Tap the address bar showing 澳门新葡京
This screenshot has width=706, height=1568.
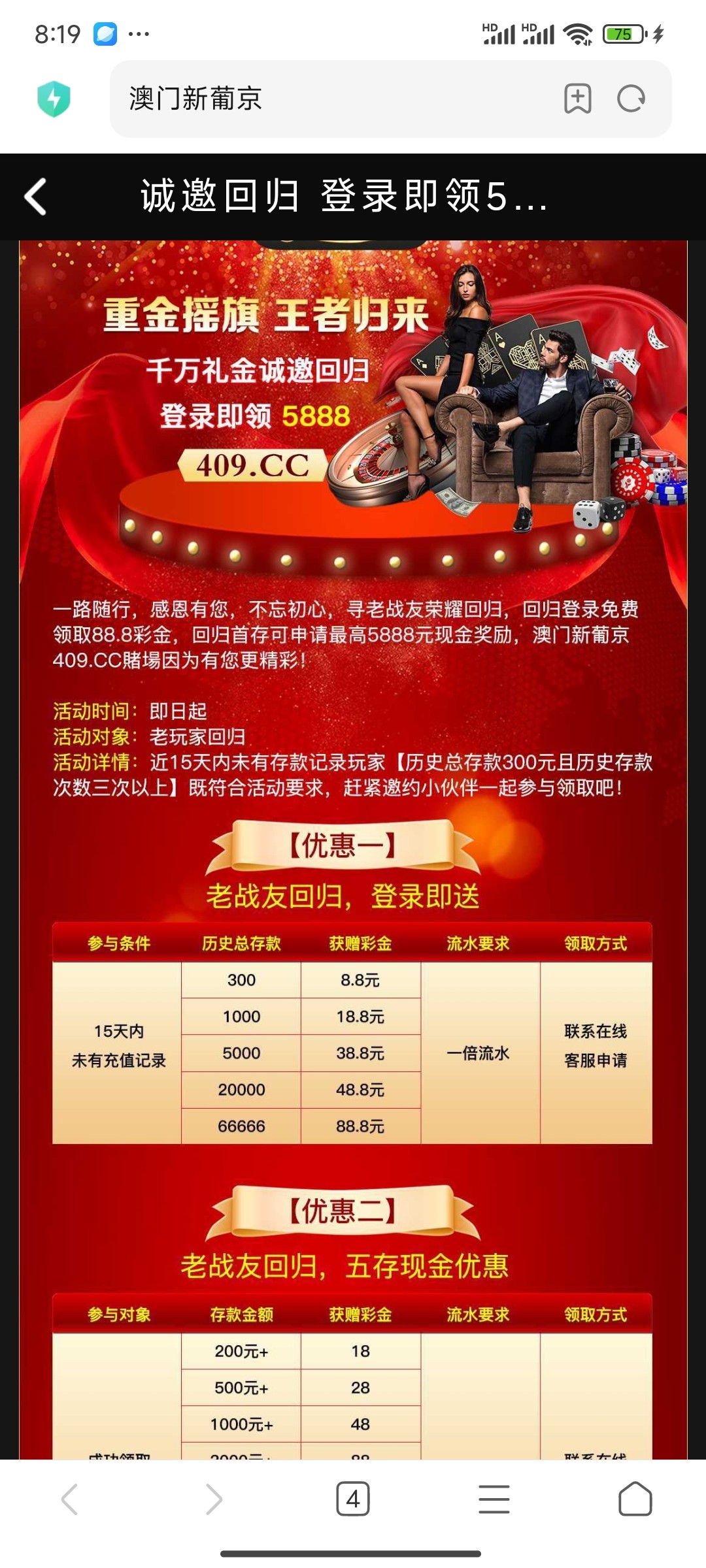(327, 99)
